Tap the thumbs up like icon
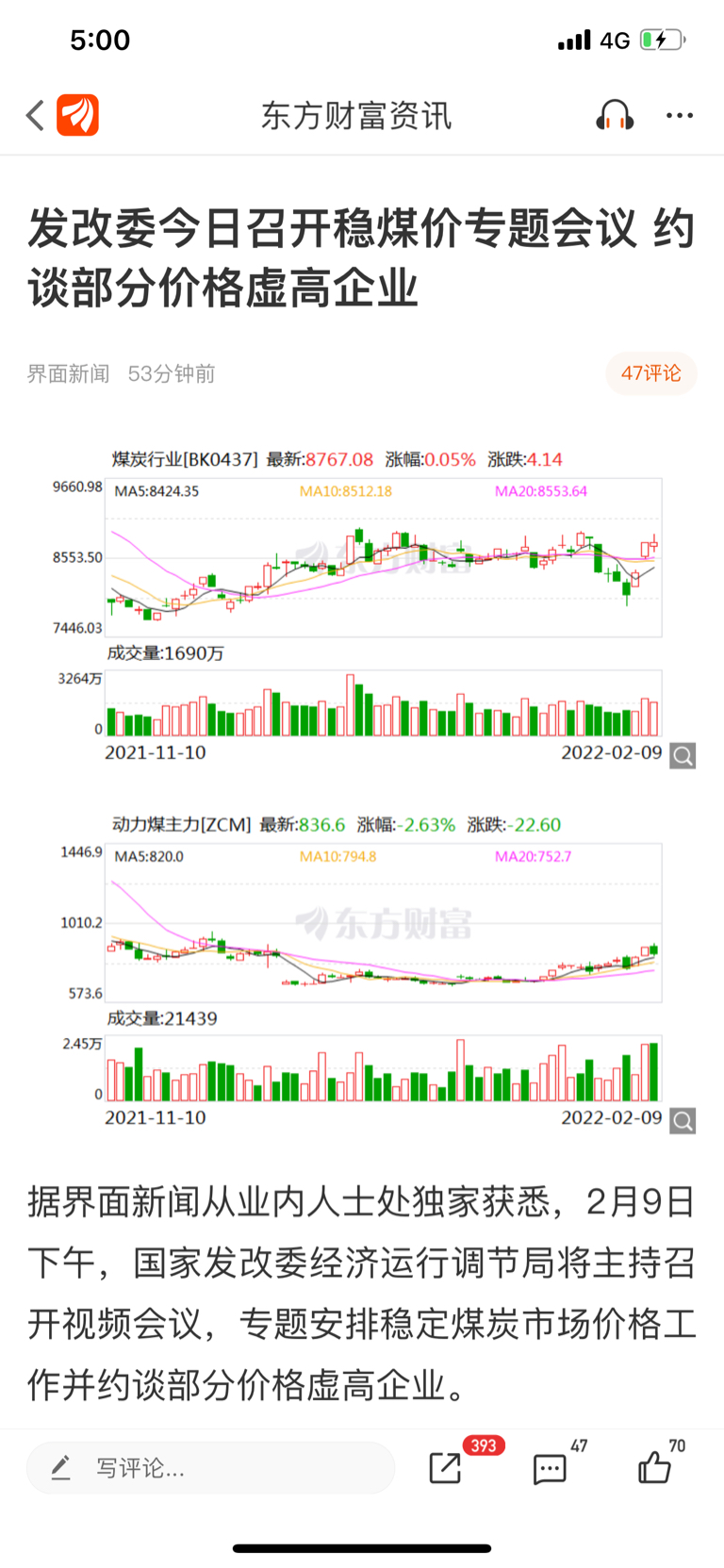Screen dimensions: 724x1568 pos(652,1468)
